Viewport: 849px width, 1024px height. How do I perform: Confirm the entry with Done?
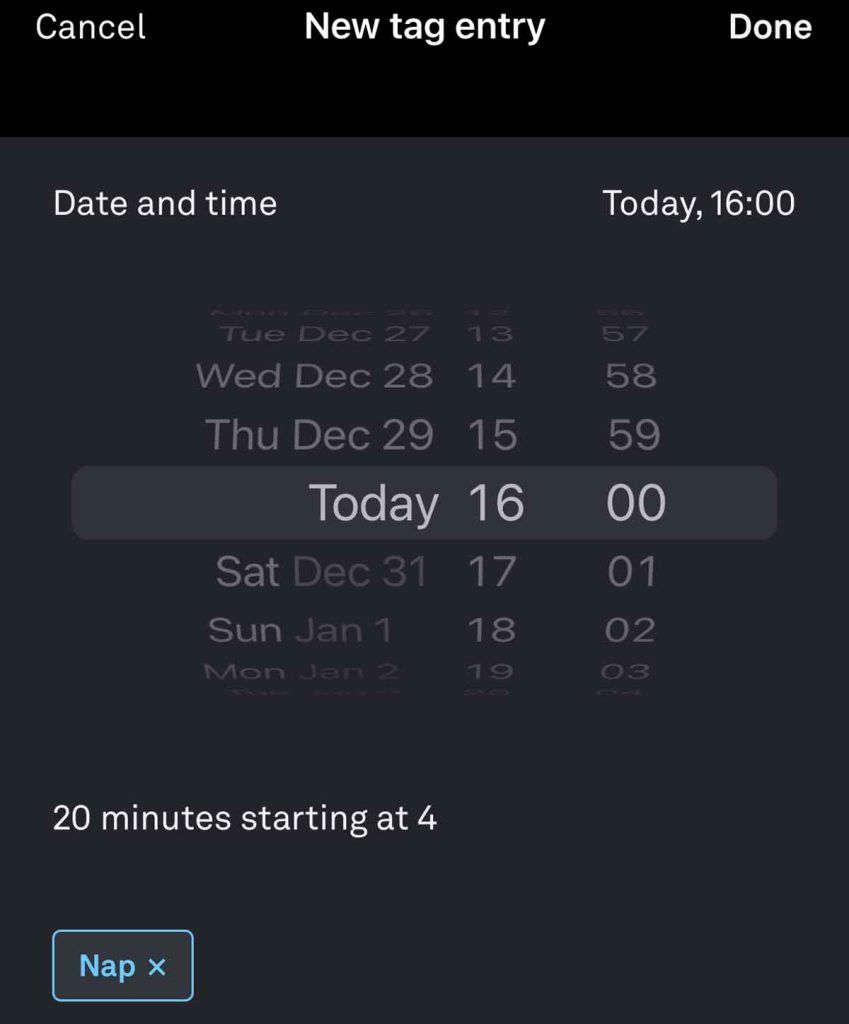pos(769,27)
